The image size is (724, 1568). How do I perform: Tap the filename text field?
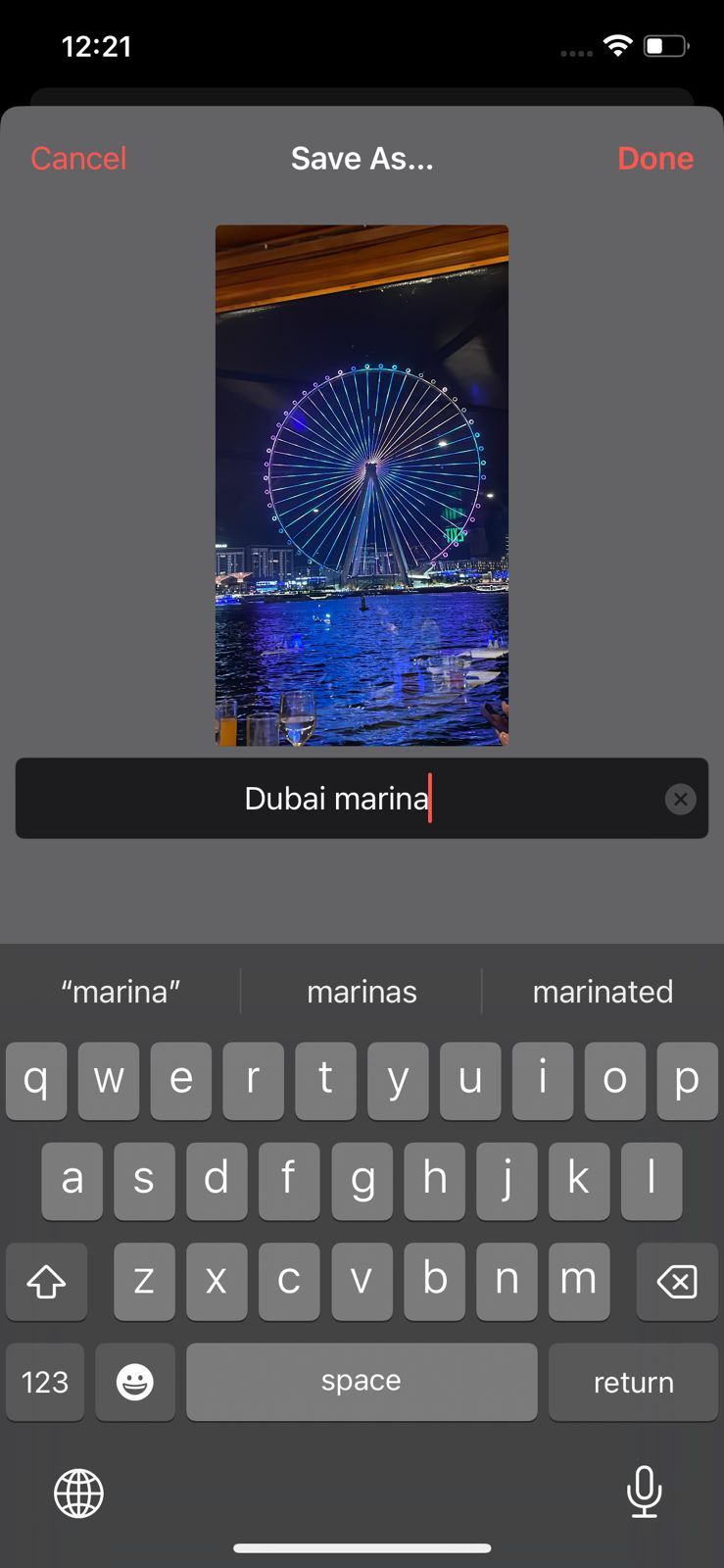click(x=362, y=799)
